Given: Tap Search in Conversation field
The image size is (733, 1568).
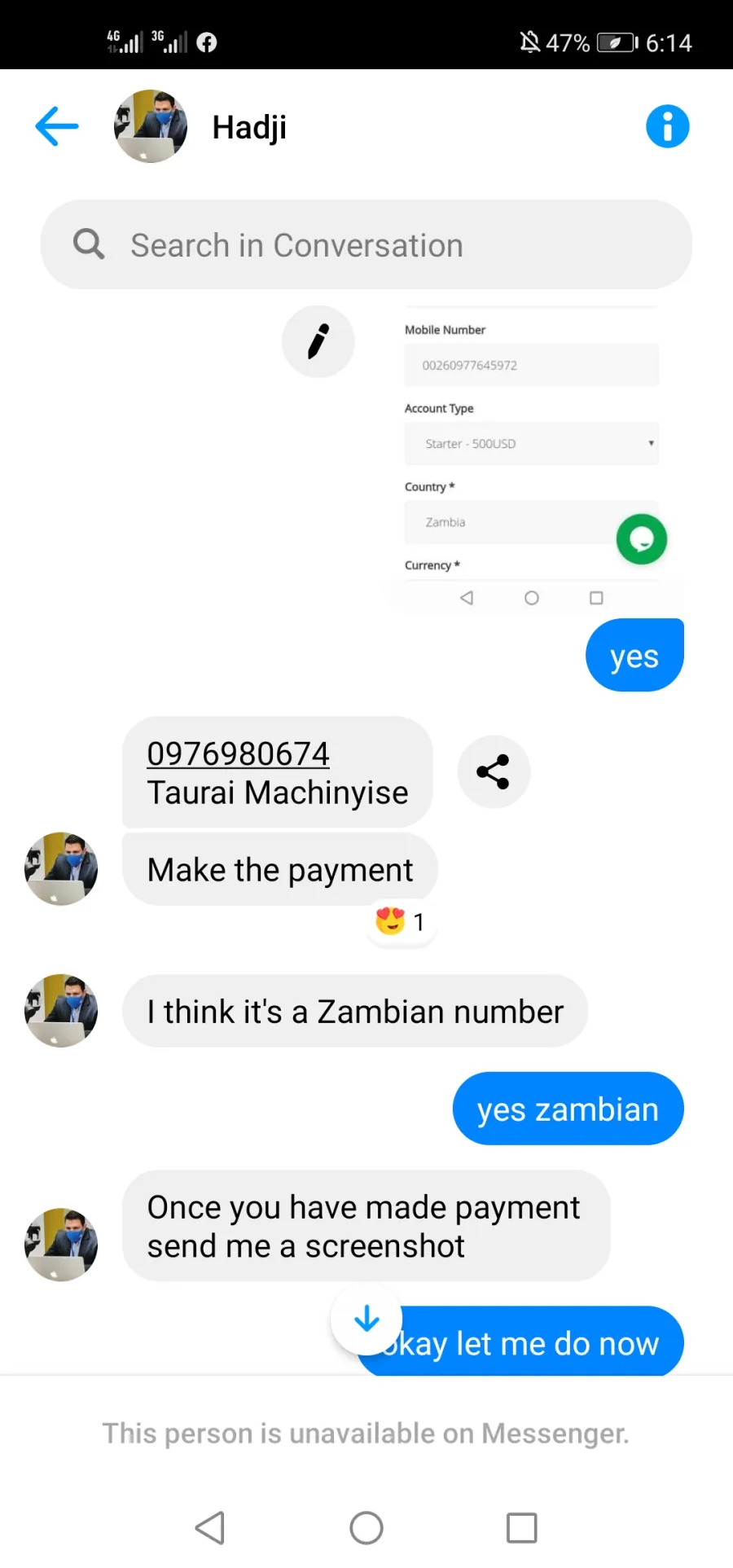Looking at the screenshot, I should [366, 244].
